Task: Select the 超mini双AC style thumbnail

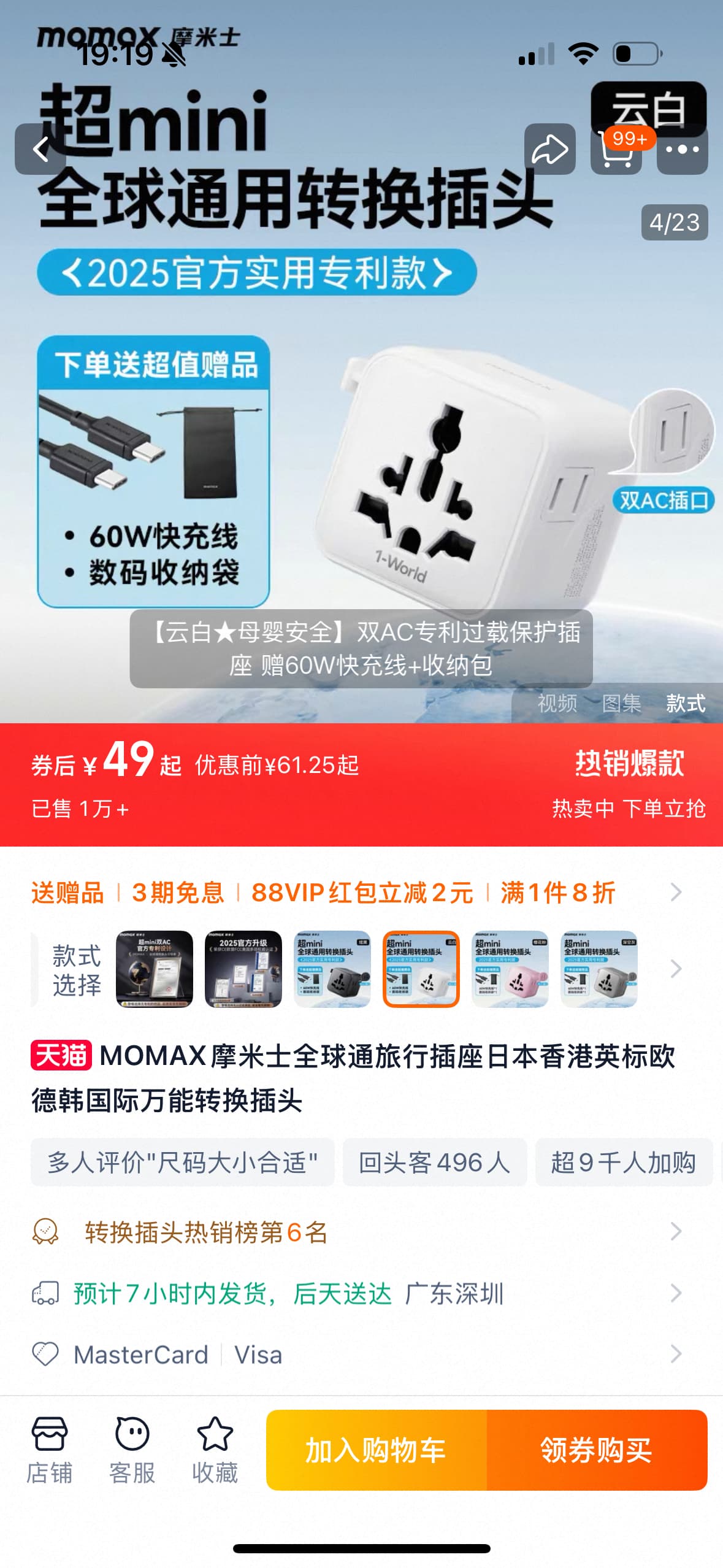Action: [x=155, y=969]
